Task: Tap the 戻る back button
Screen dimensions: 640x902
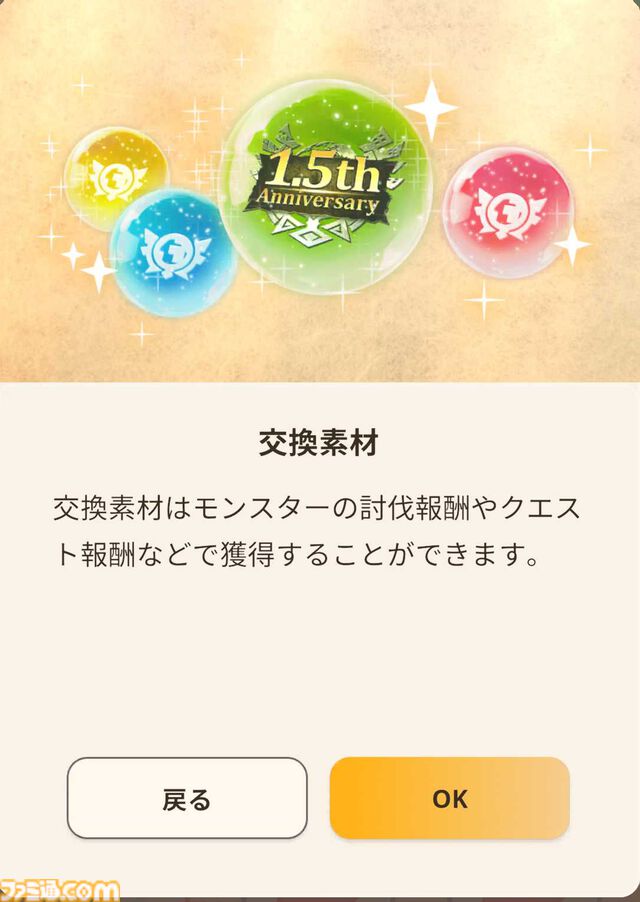Action: tap(187, 798)
